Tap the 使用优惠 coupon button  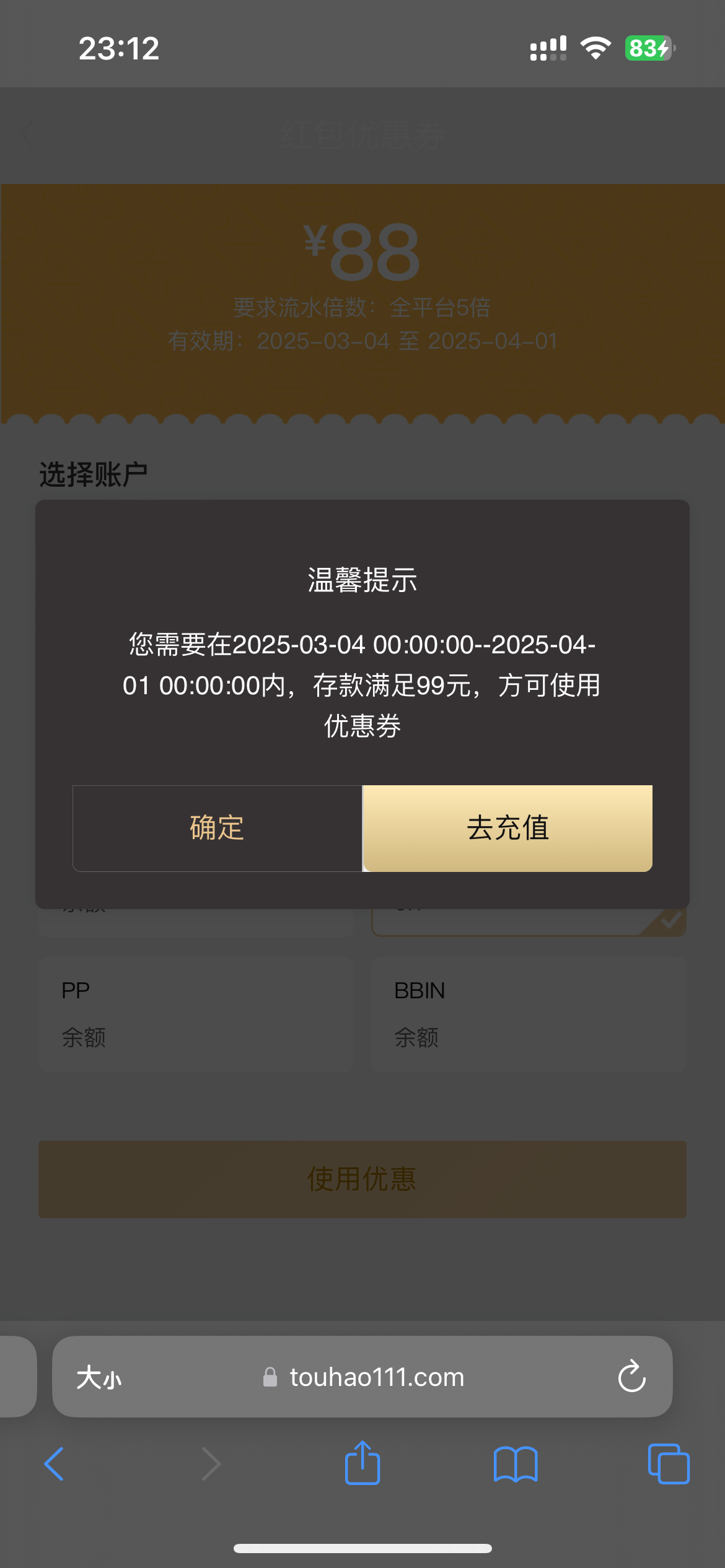[362, 1180]
